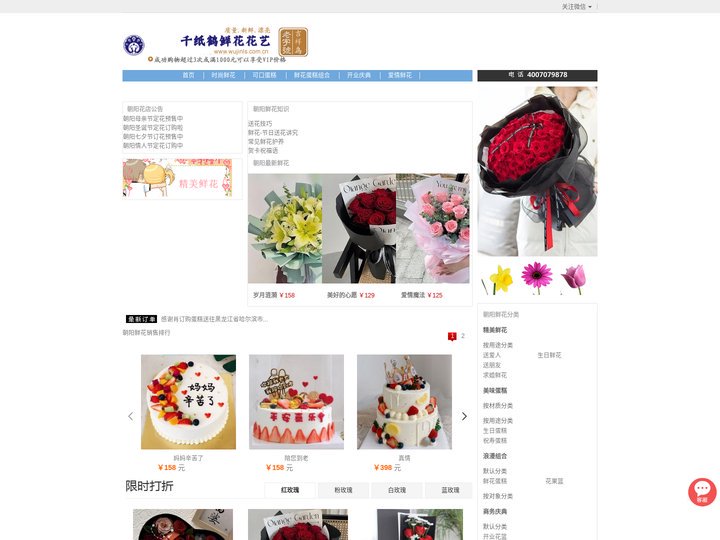Expand the 关注微信 dropdown

576,6
